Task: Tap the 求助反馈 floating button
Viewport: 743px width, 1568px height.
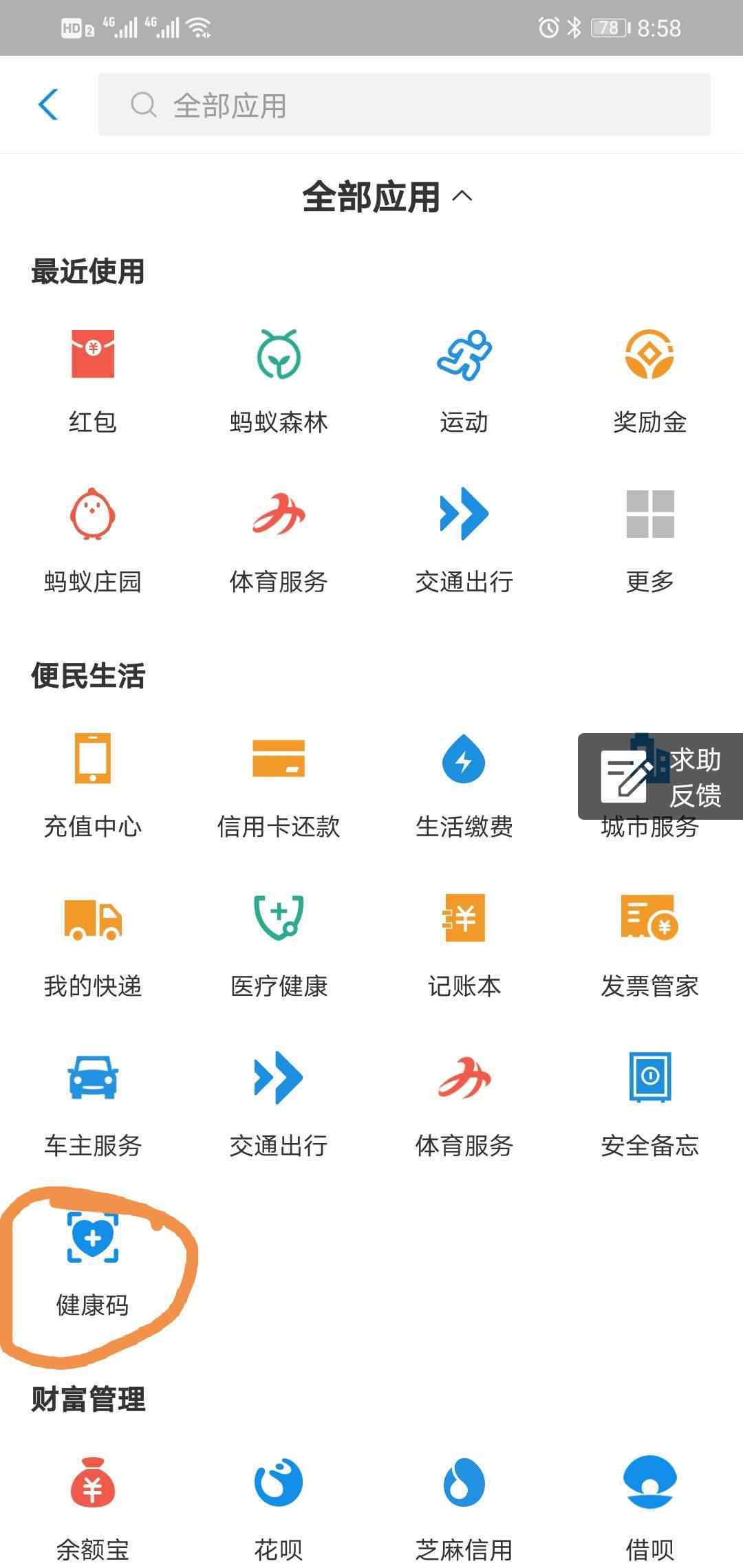Action: tap(660, 776)
